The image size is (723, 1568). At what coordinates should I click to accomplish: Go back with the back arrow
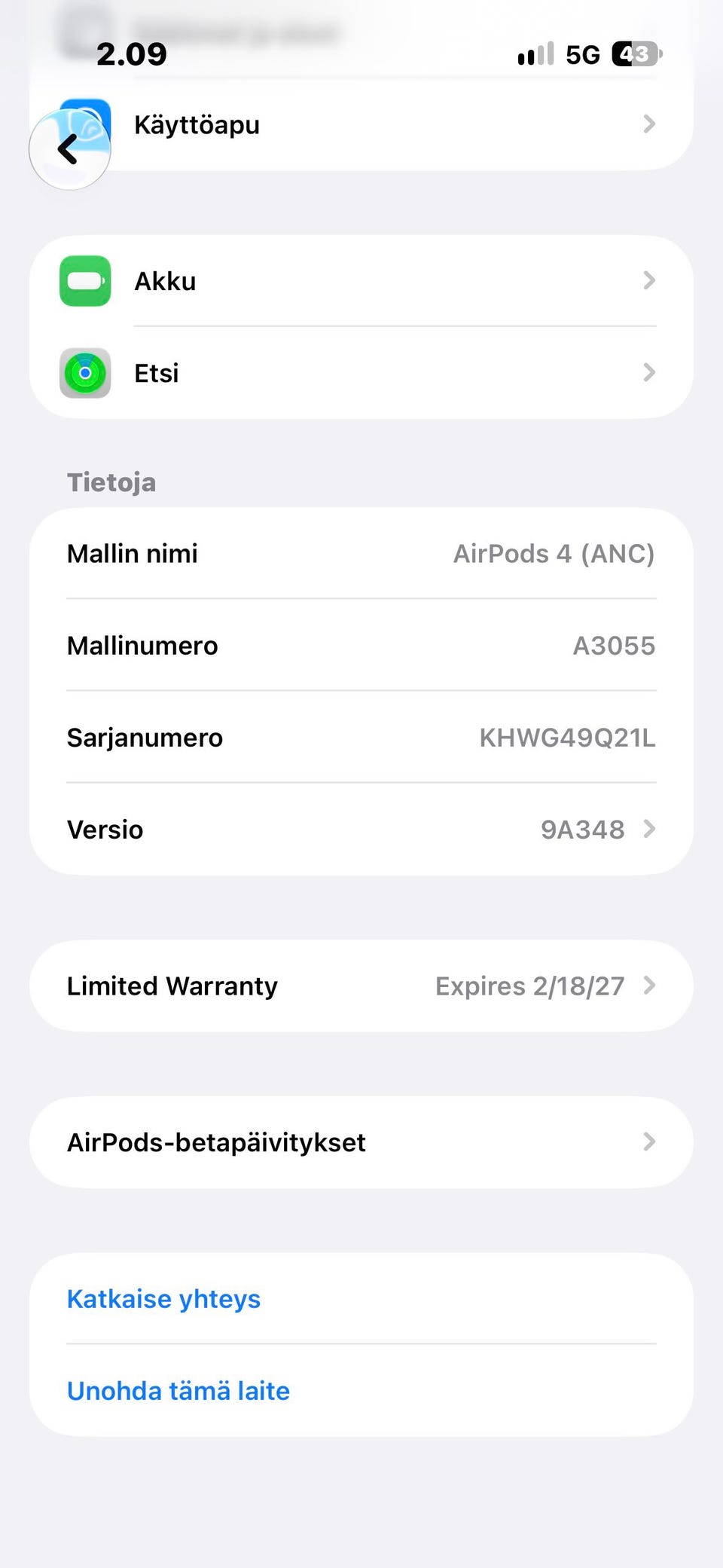(69, 149)
